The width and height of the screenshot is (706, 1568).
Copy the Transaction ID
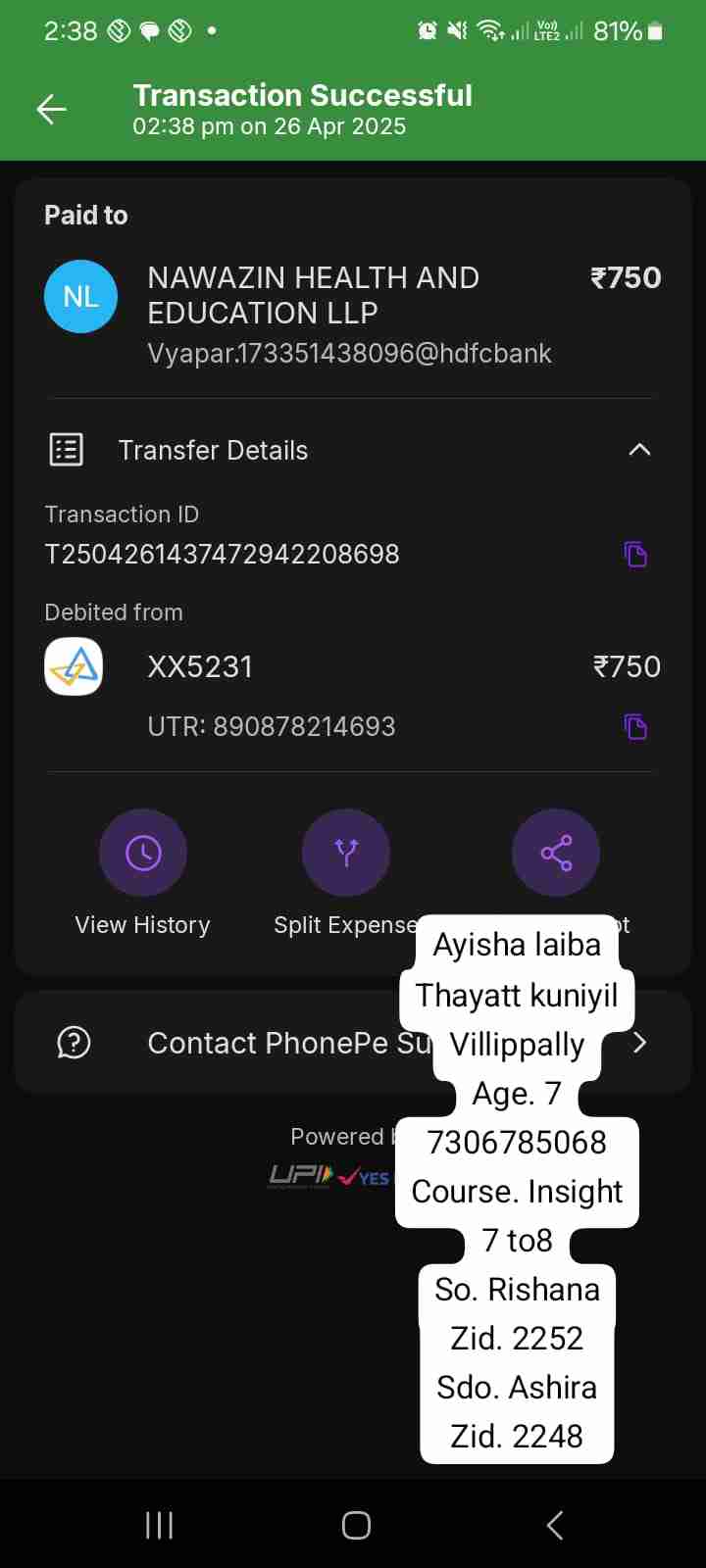point(635,555)
